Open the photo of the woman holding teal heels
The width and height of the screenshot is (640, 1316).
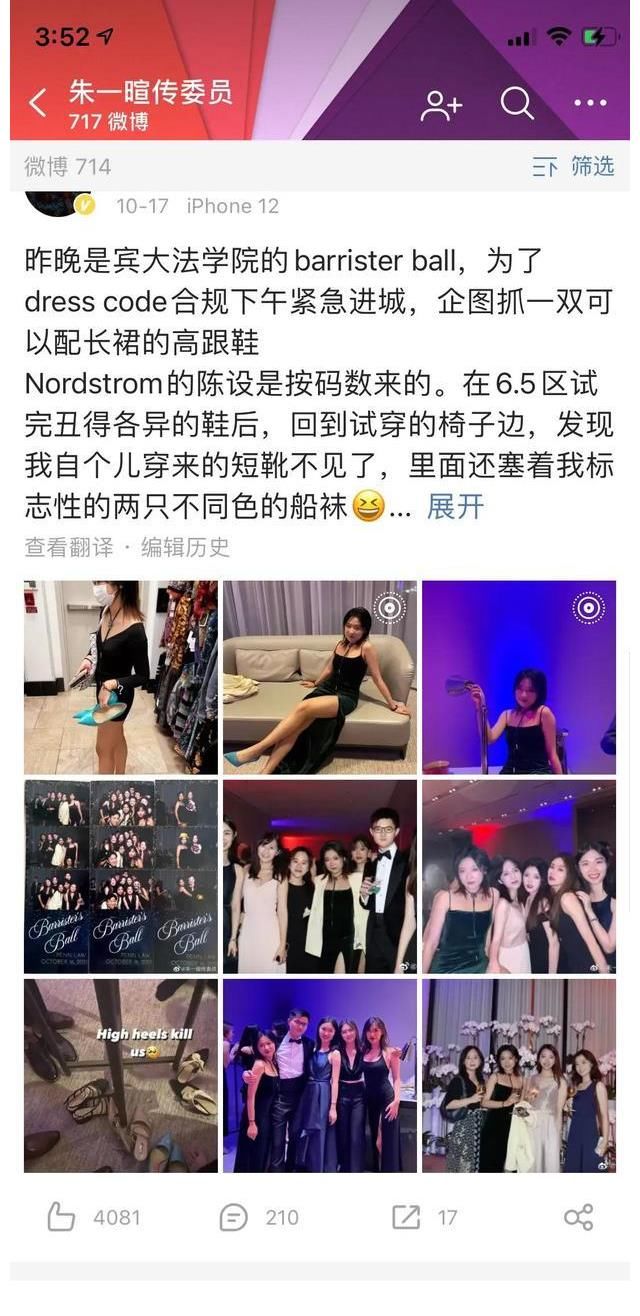[x=121, y=677]
